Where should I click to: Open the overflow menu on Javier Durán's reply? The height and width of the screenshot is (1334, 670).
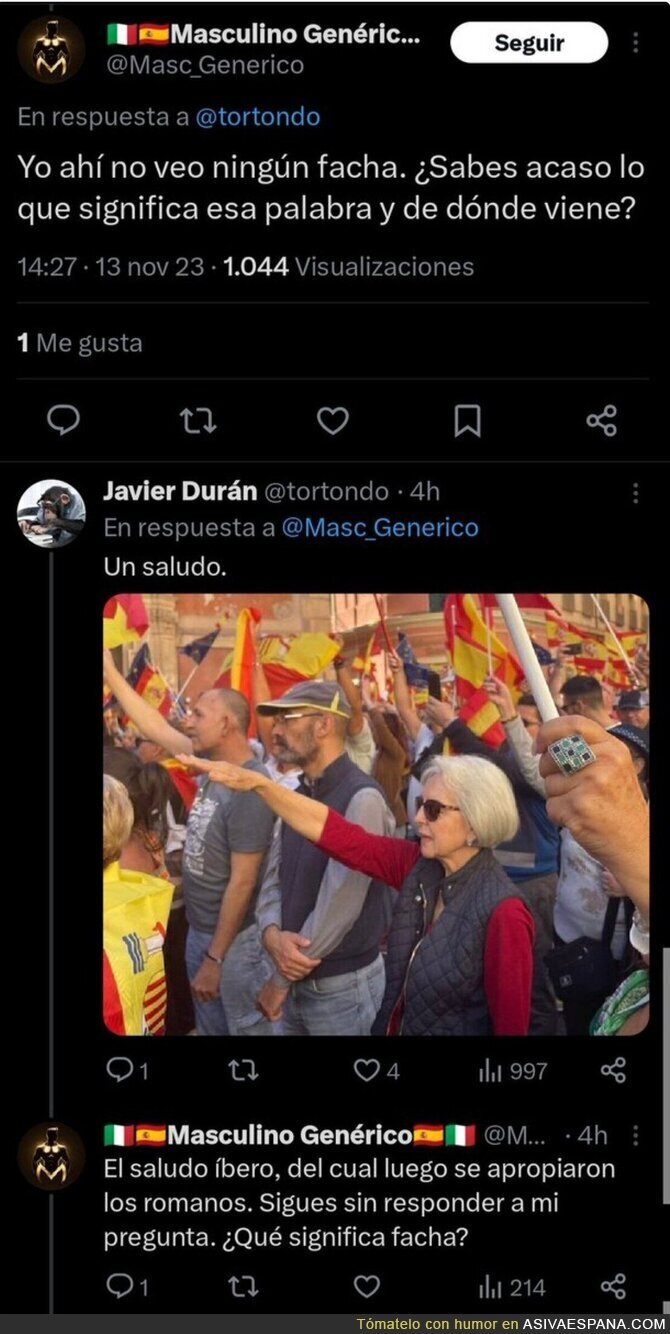(636, 492)
